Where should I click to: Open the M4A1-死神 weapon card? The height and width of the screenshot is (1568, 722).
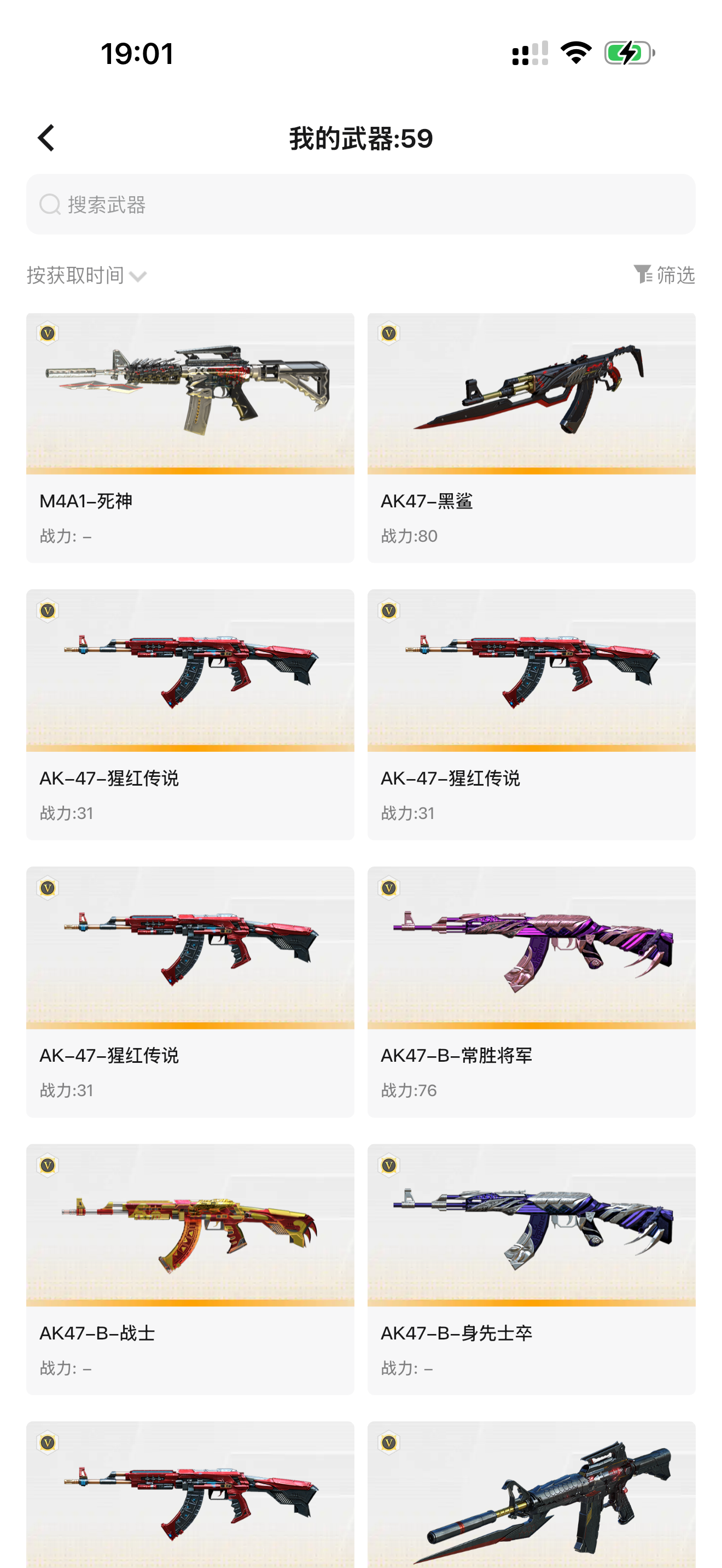coord(190,438)
